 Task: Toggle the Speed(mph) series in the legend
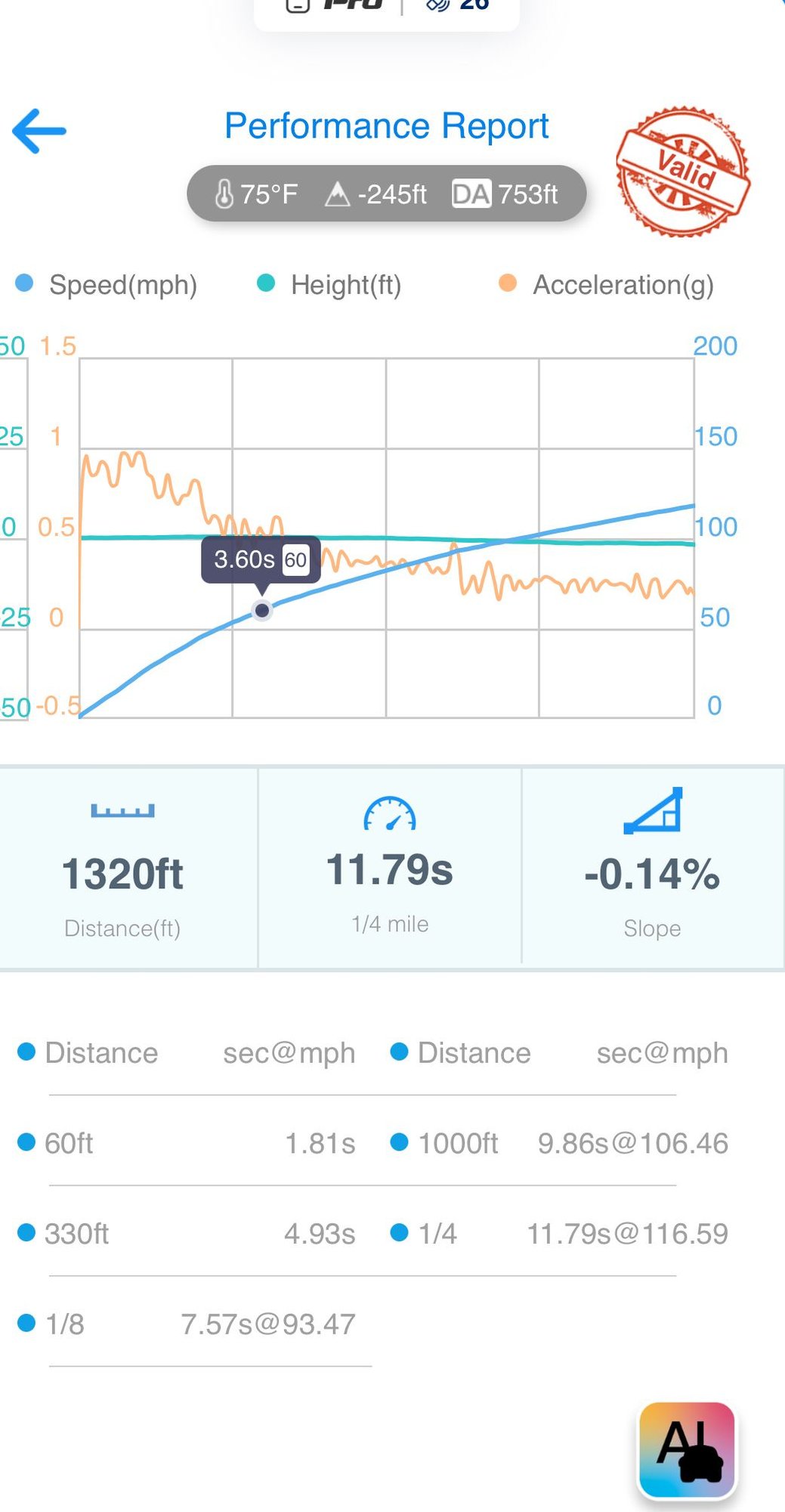point(107,285)
